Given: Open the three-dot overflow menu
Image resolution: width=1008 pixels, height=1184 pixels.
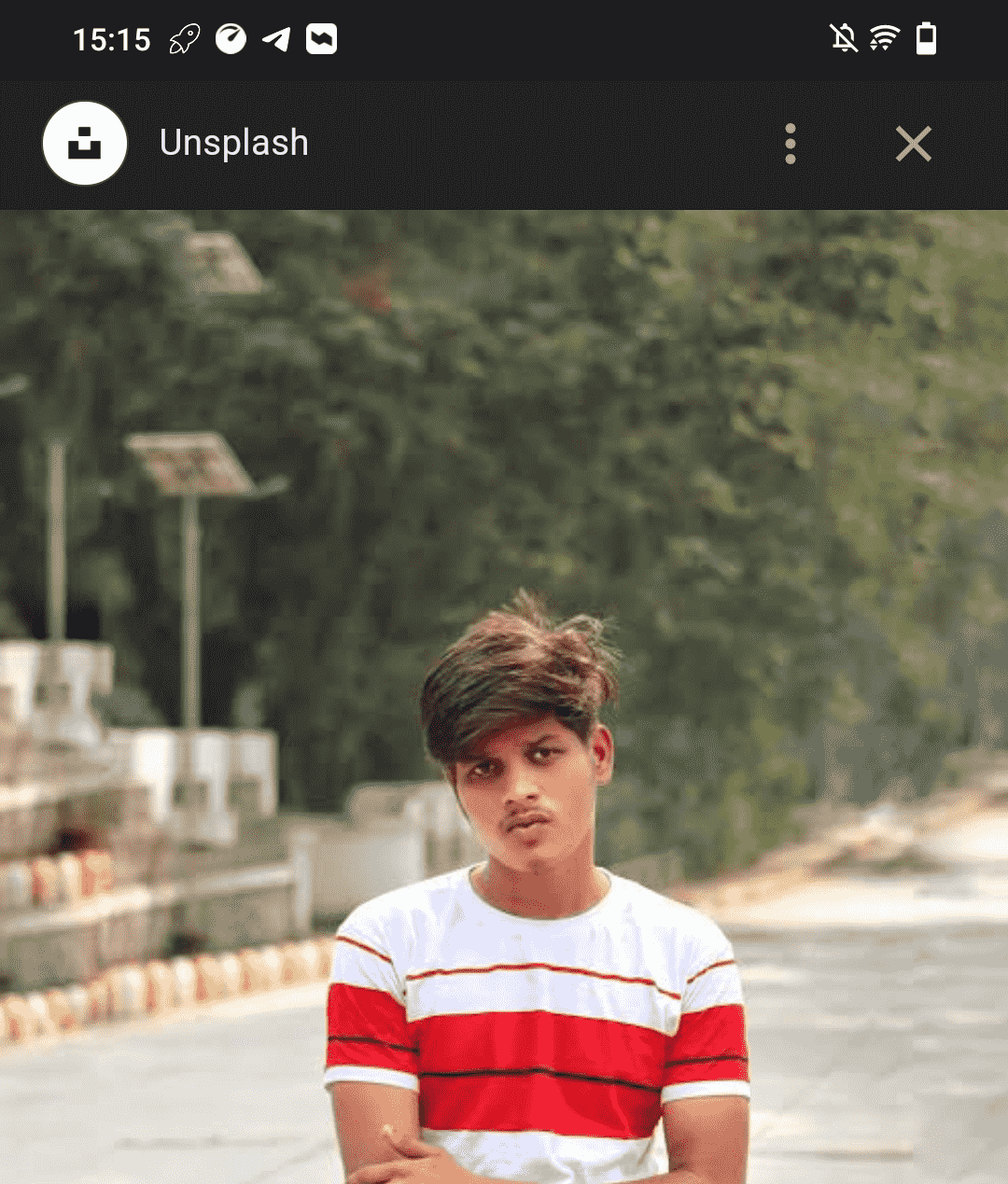Looking at the screenshot, I should point(791,144).
